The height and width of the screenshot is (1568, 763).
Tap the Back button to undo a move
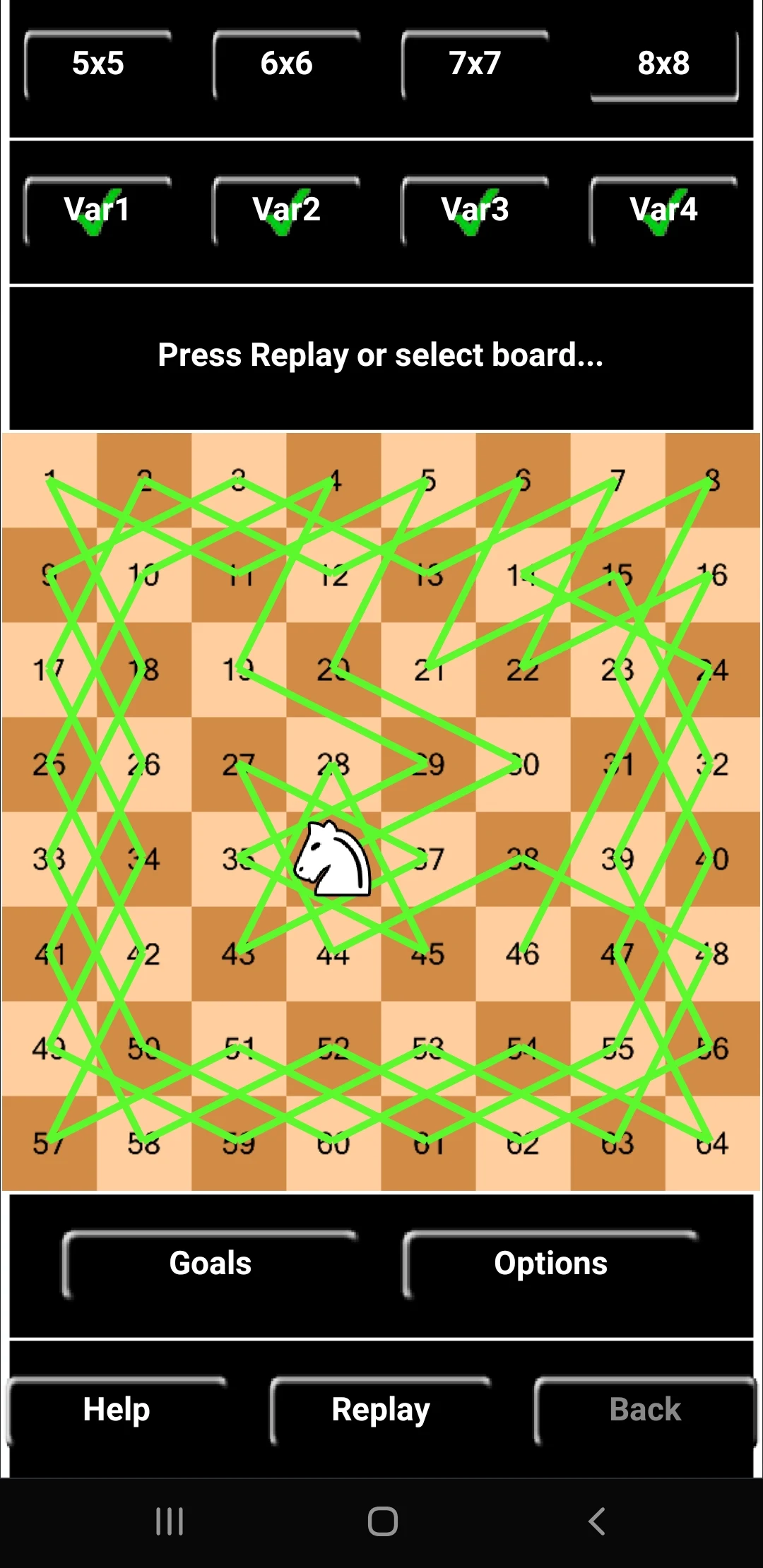[x=645, y=1410]
